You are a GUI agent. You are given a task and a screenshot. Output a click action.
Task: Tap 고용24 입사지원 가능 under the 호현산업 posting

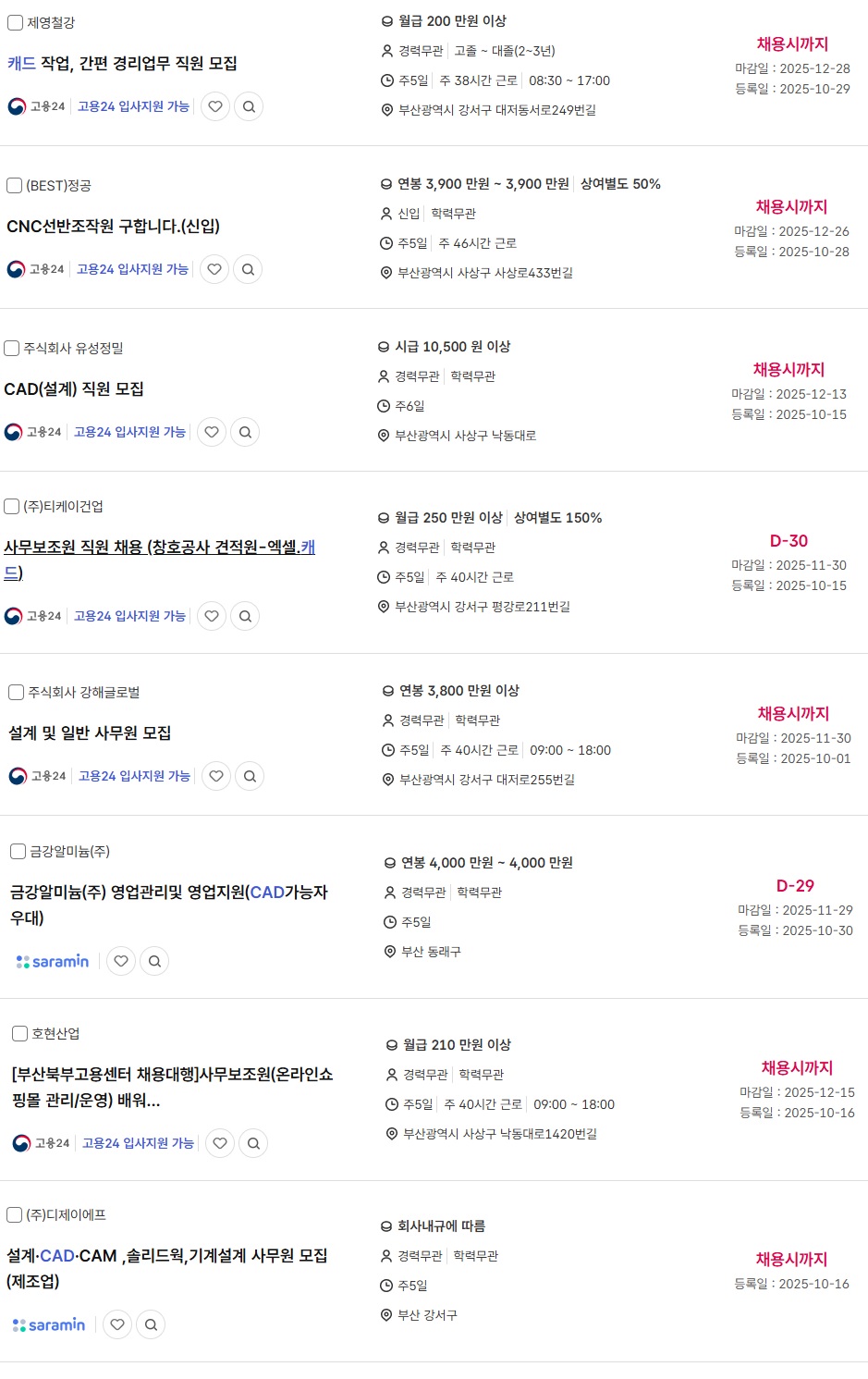point(138,1143)
